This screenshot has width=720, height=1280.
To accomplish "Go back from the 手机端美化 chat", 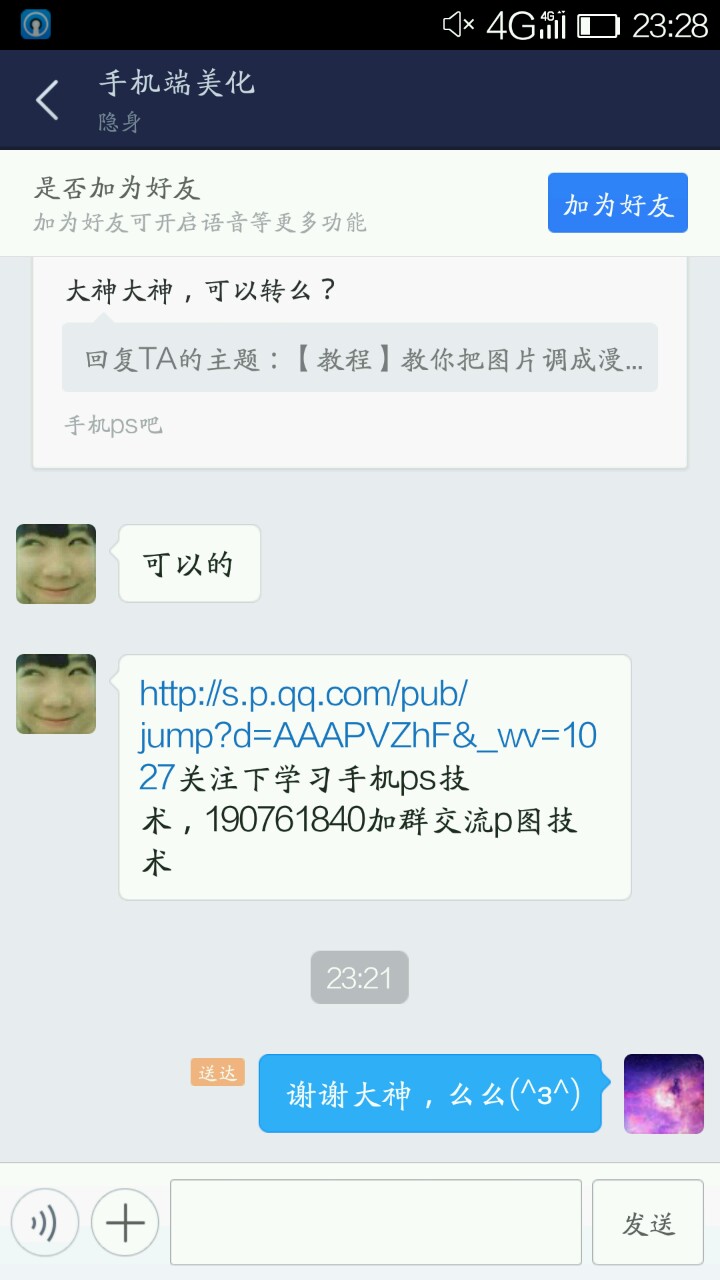I will 47,100.
